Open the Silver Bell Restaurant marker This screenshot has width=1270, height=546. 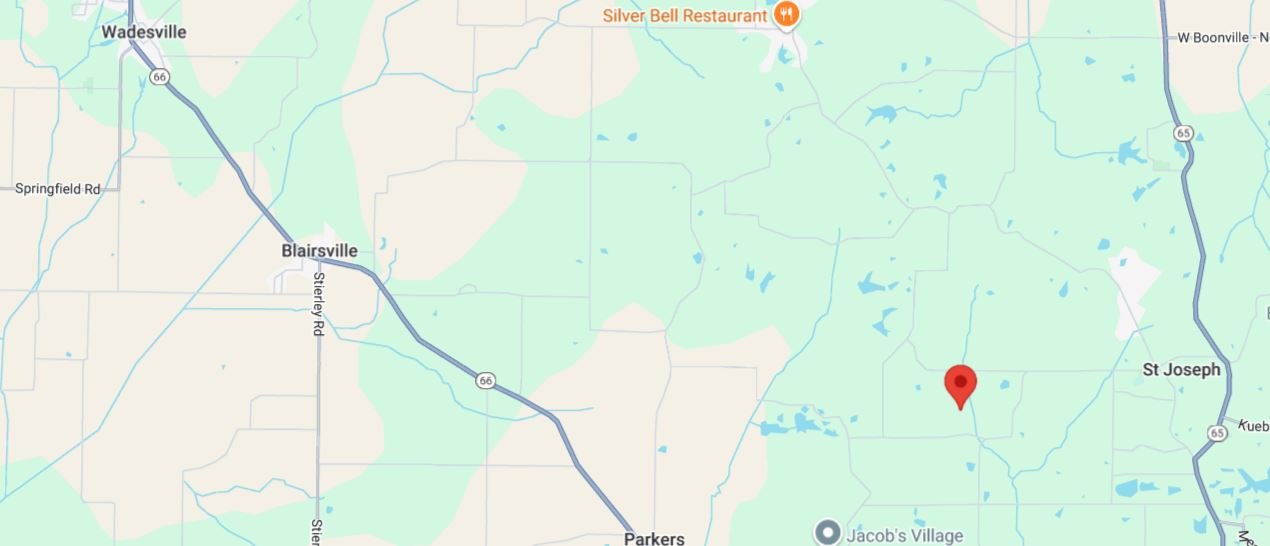coord(787,15)
